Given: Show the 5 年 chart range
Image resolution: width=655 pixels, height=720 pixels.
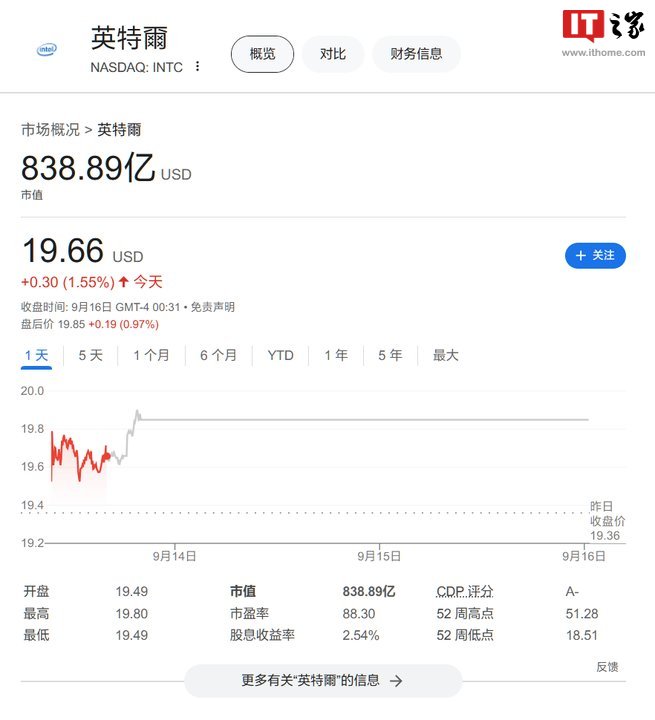Looking at the screenshot, I should coord(390,355).
